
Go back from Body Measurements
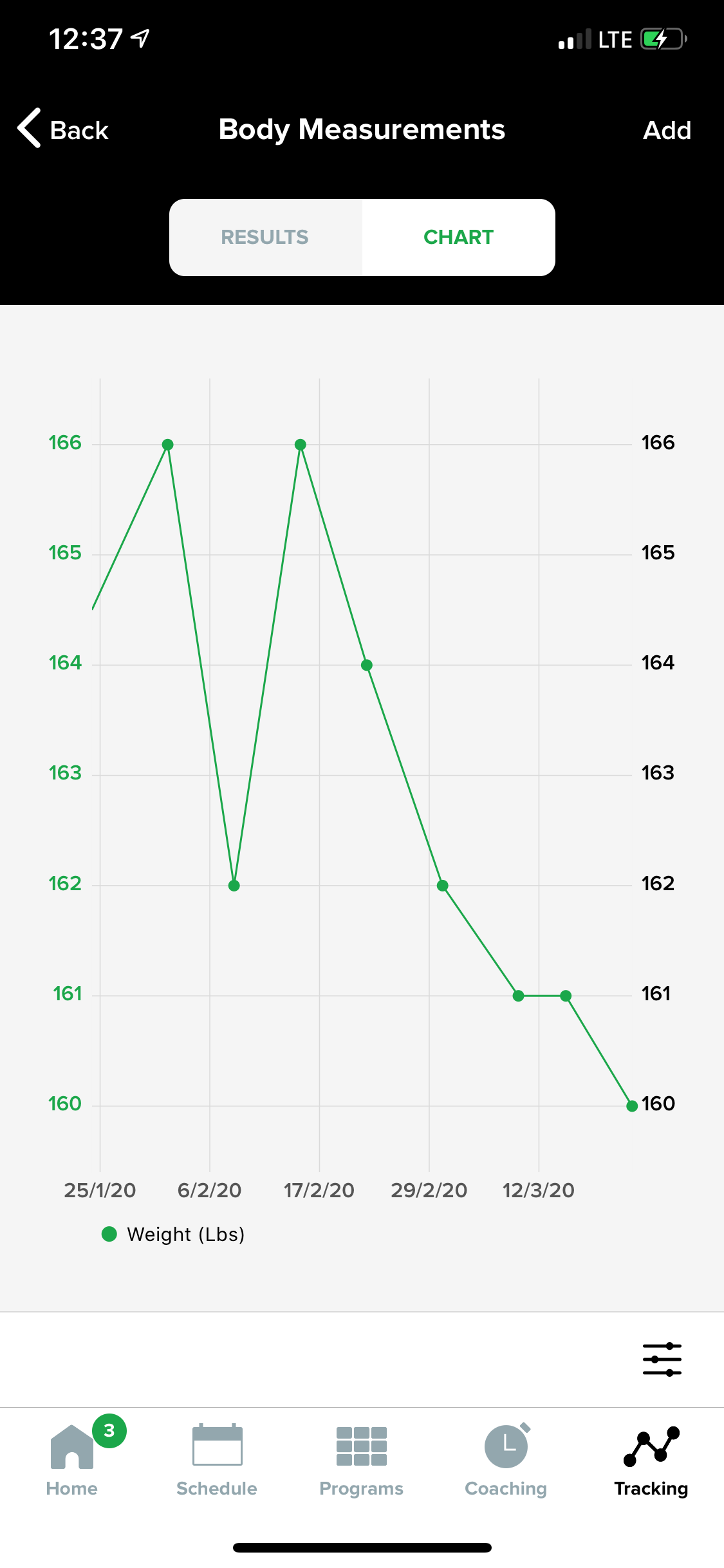[63, 129]
